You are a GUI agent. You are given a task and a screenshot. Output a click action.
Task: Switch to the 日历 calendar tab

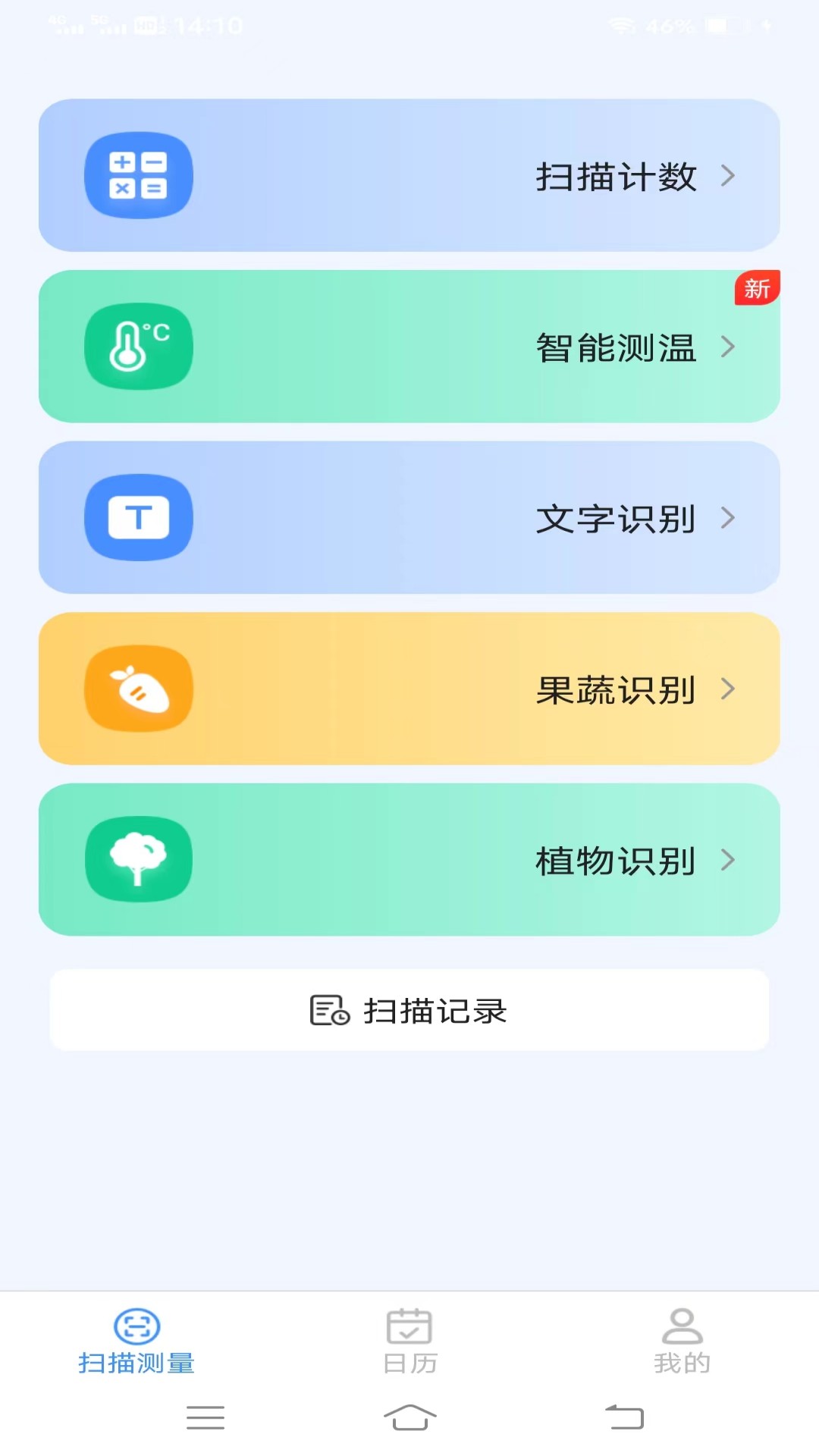click(x=409, y=1341)
